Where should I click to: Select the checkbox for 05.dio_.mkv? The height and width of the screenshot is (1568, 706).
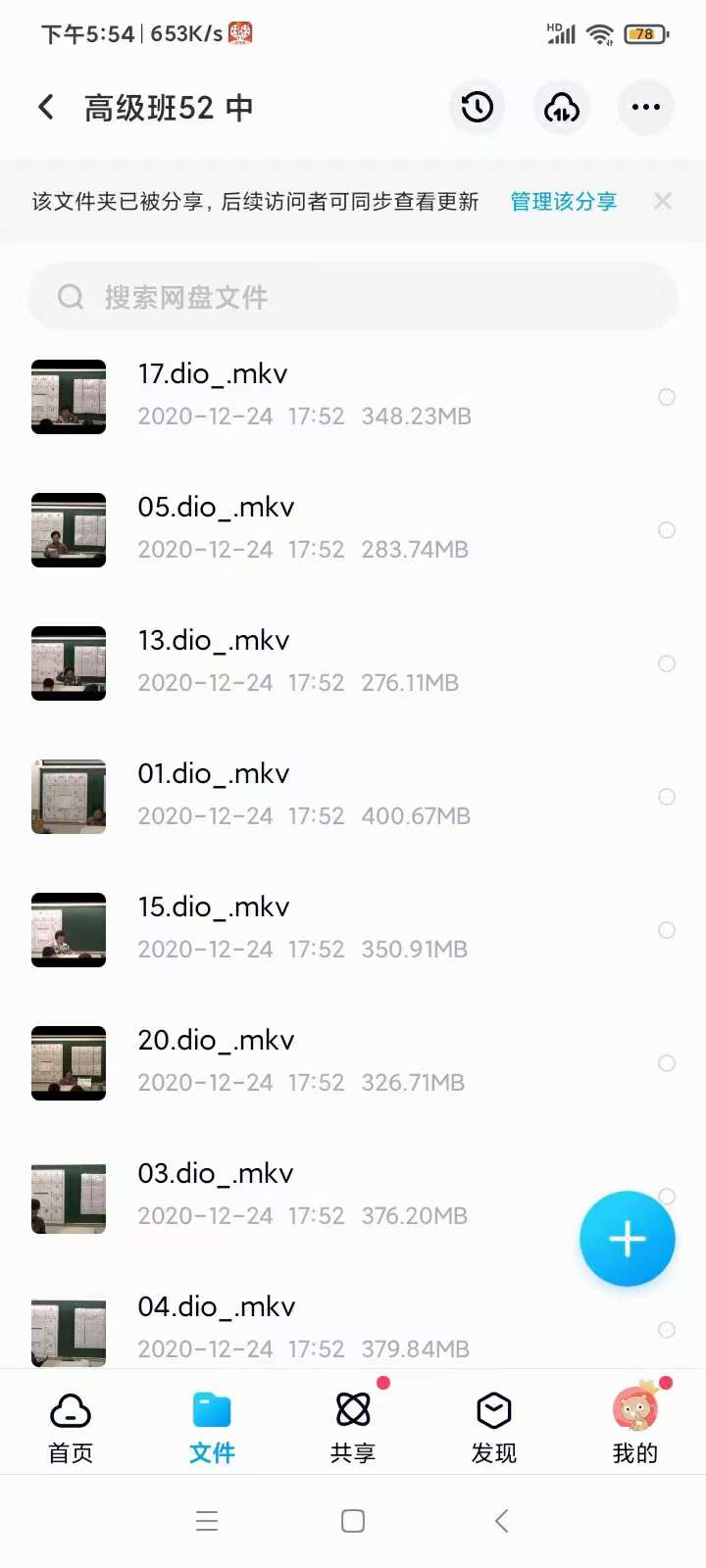coord(667,530)
